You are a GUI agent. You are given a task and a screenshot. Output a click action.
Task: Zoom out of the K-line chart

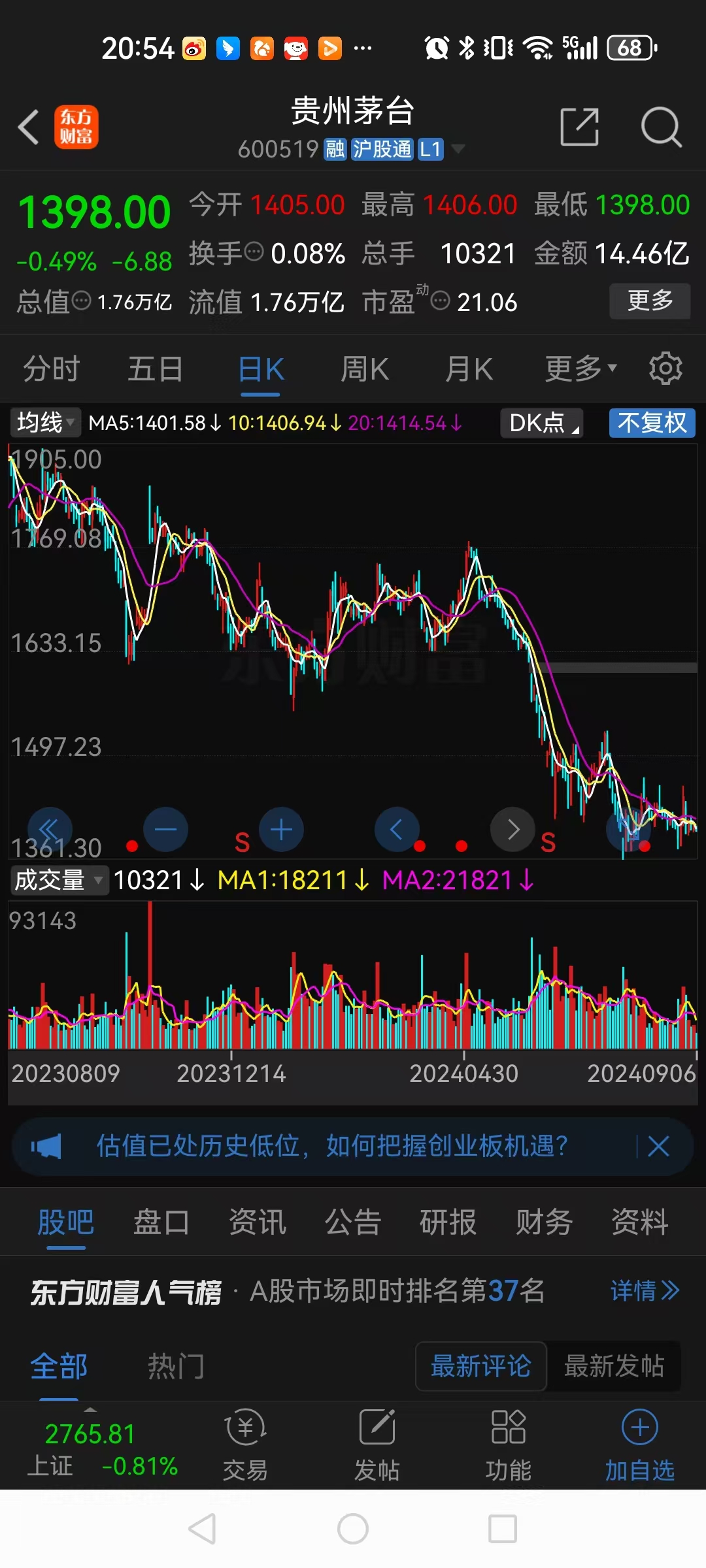pyautogui.click(x=166, y=829)
